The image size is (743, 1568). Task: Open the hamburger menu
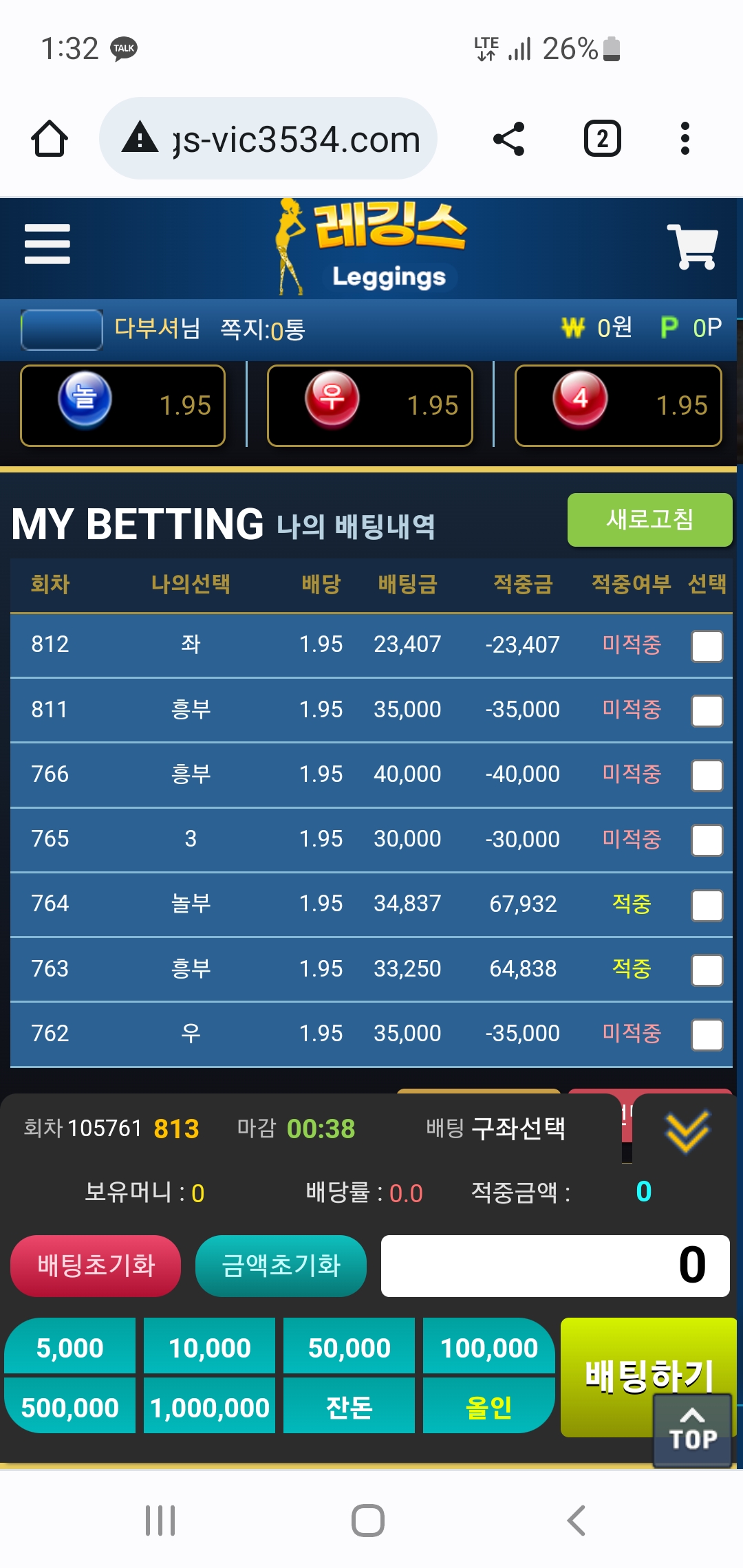pyautogui.click(x=47, y=244)
